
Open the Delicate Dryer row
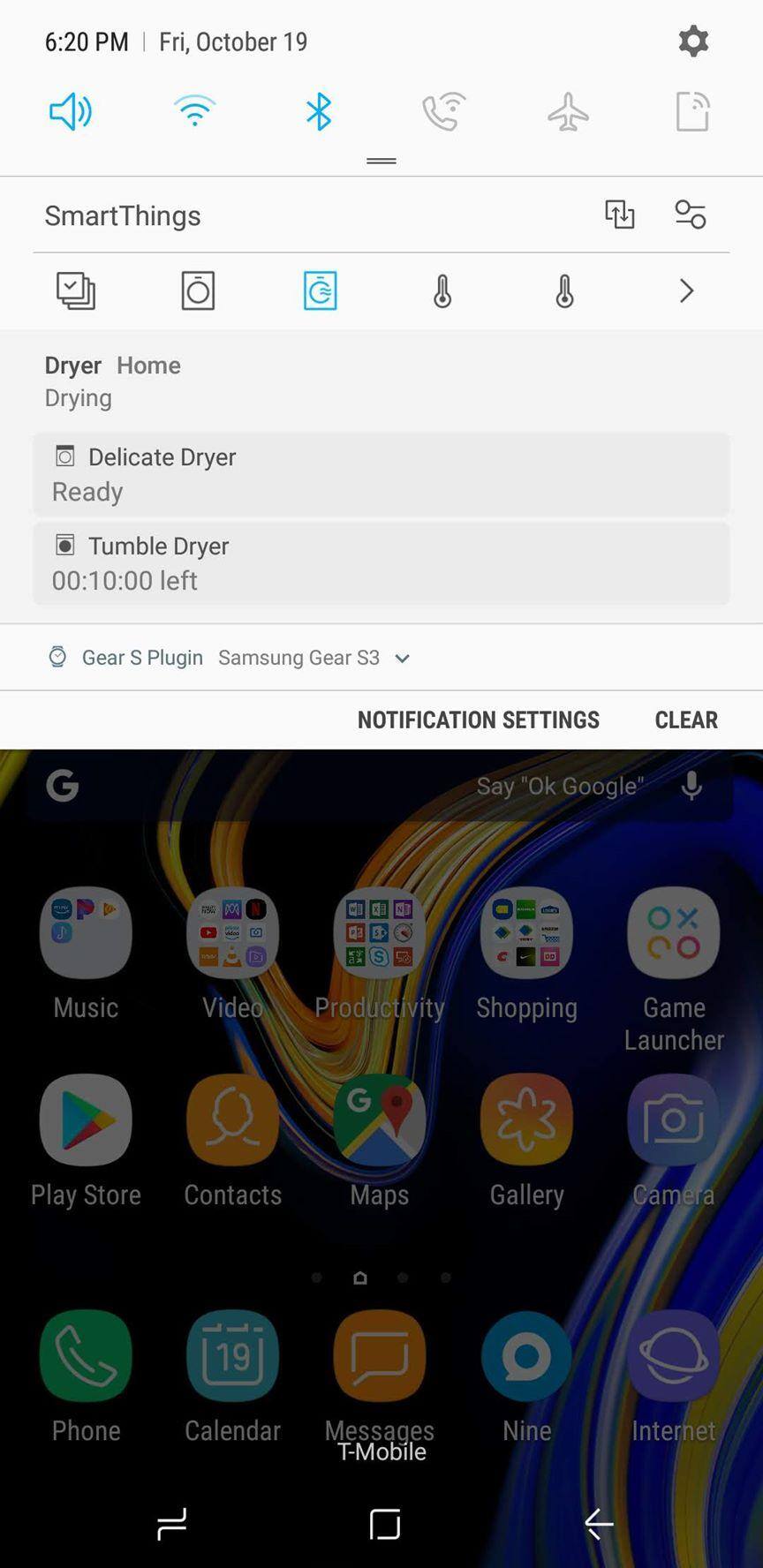(x=381, y=474)
